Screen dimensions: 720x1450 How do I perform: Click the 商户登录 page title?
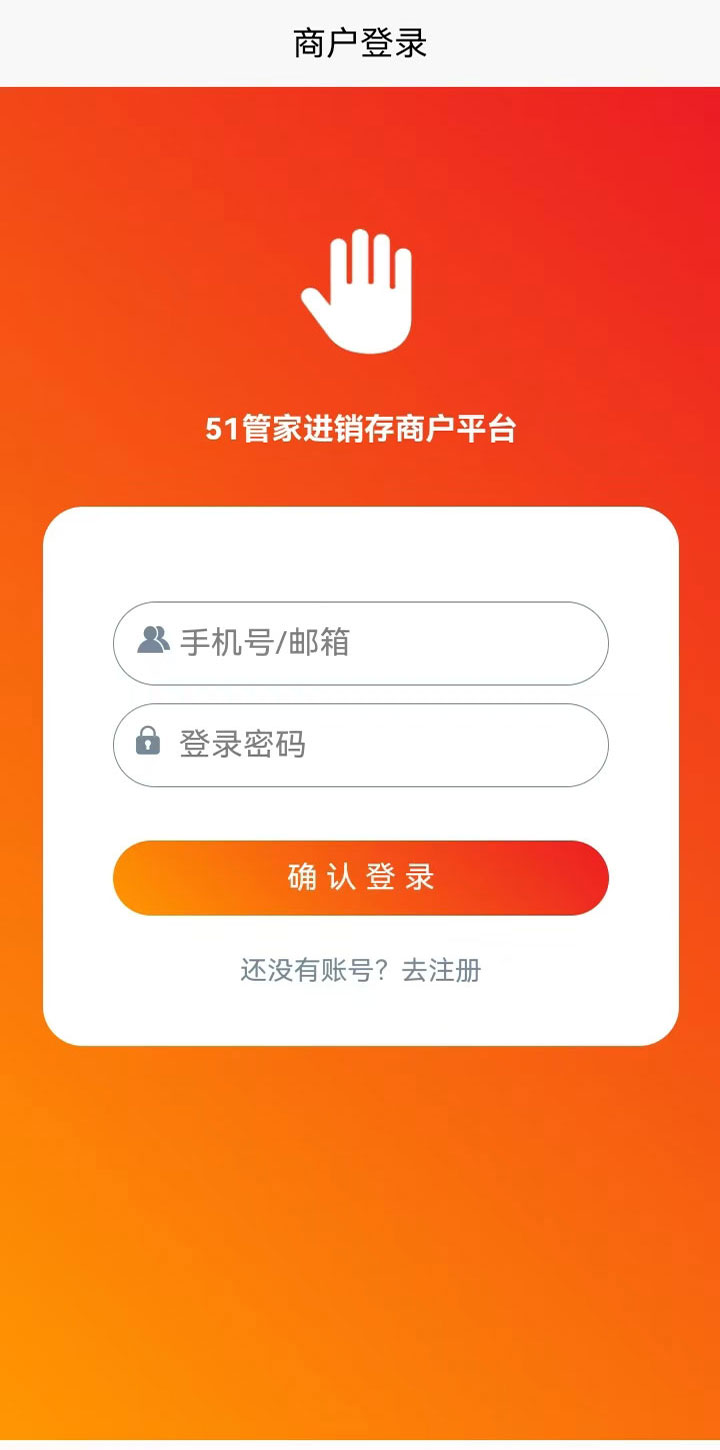point(360,42)
